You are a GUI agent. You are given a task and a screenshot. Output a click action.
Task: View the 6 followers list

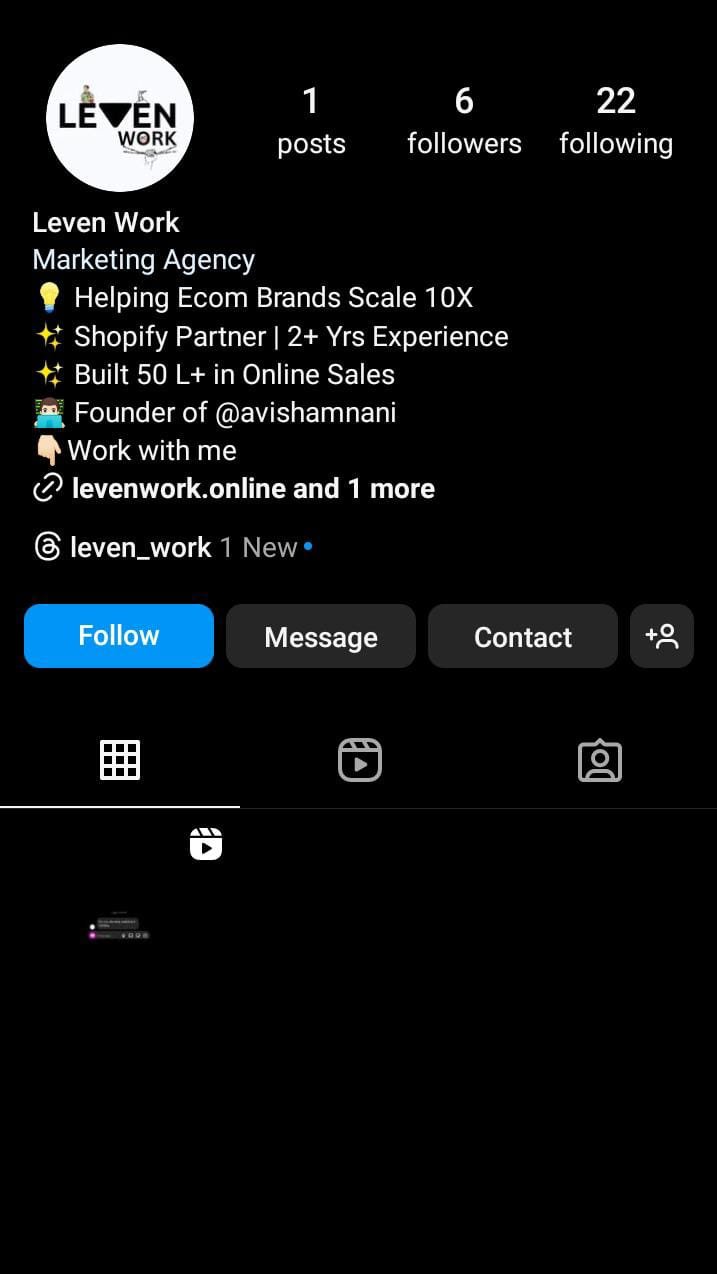(x=464, y=121)
